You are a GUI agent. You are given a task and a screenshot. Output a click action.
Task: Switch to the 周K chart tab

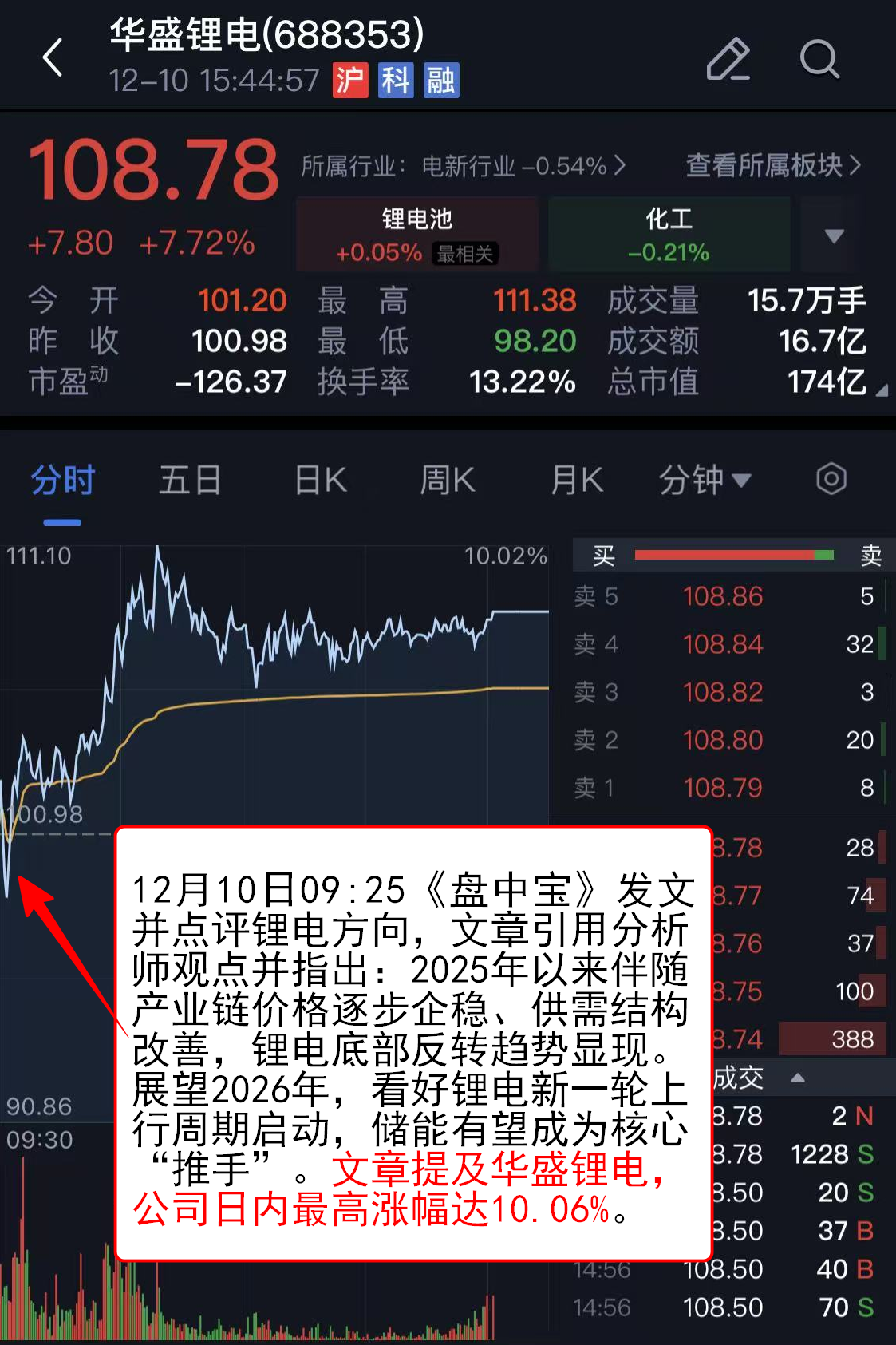[448, 481]
